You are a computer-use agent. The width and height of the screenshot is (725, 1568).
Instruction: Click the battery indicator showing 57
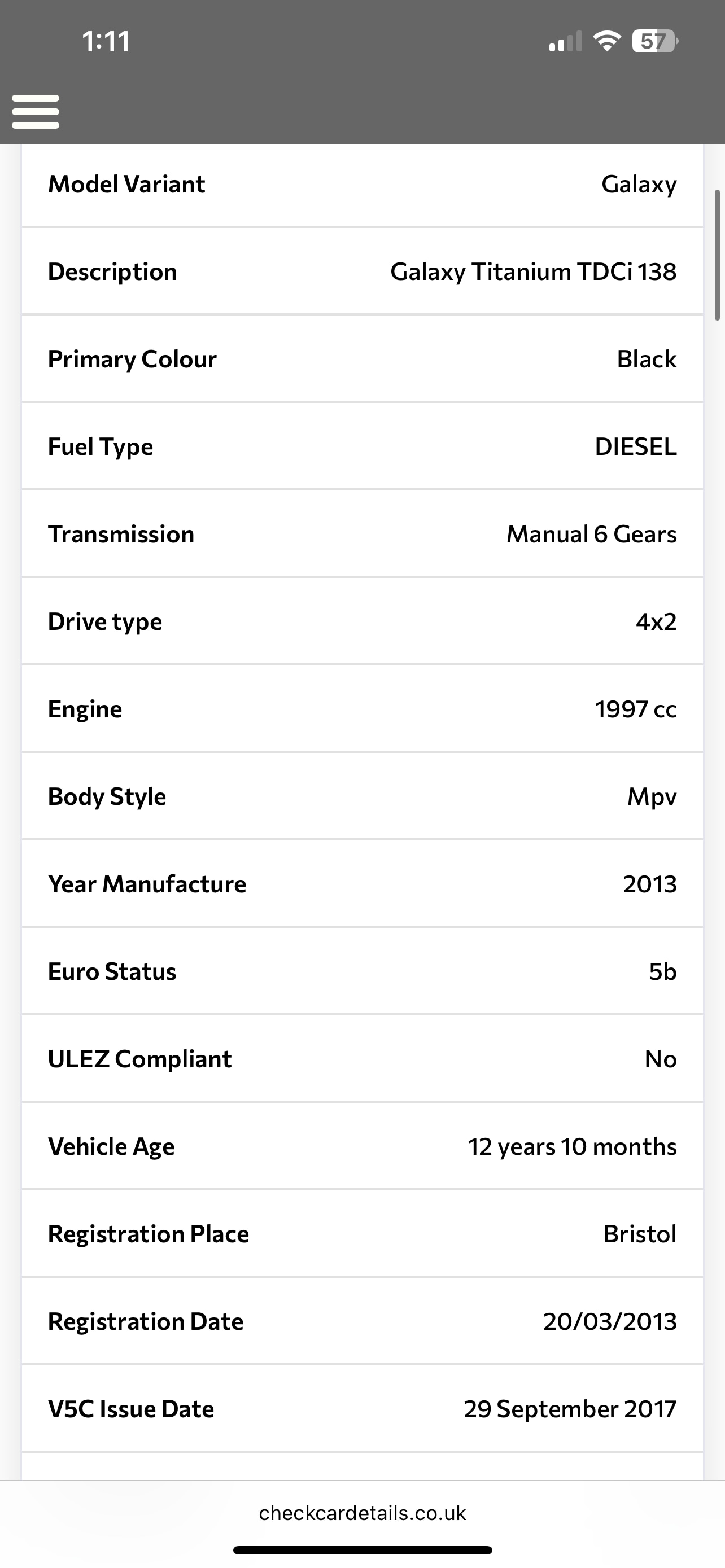(x=653, y=41)
